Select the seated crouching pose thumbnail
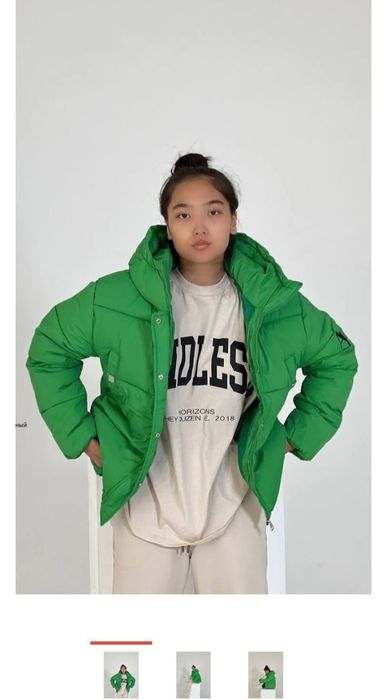 pos(266,675)
